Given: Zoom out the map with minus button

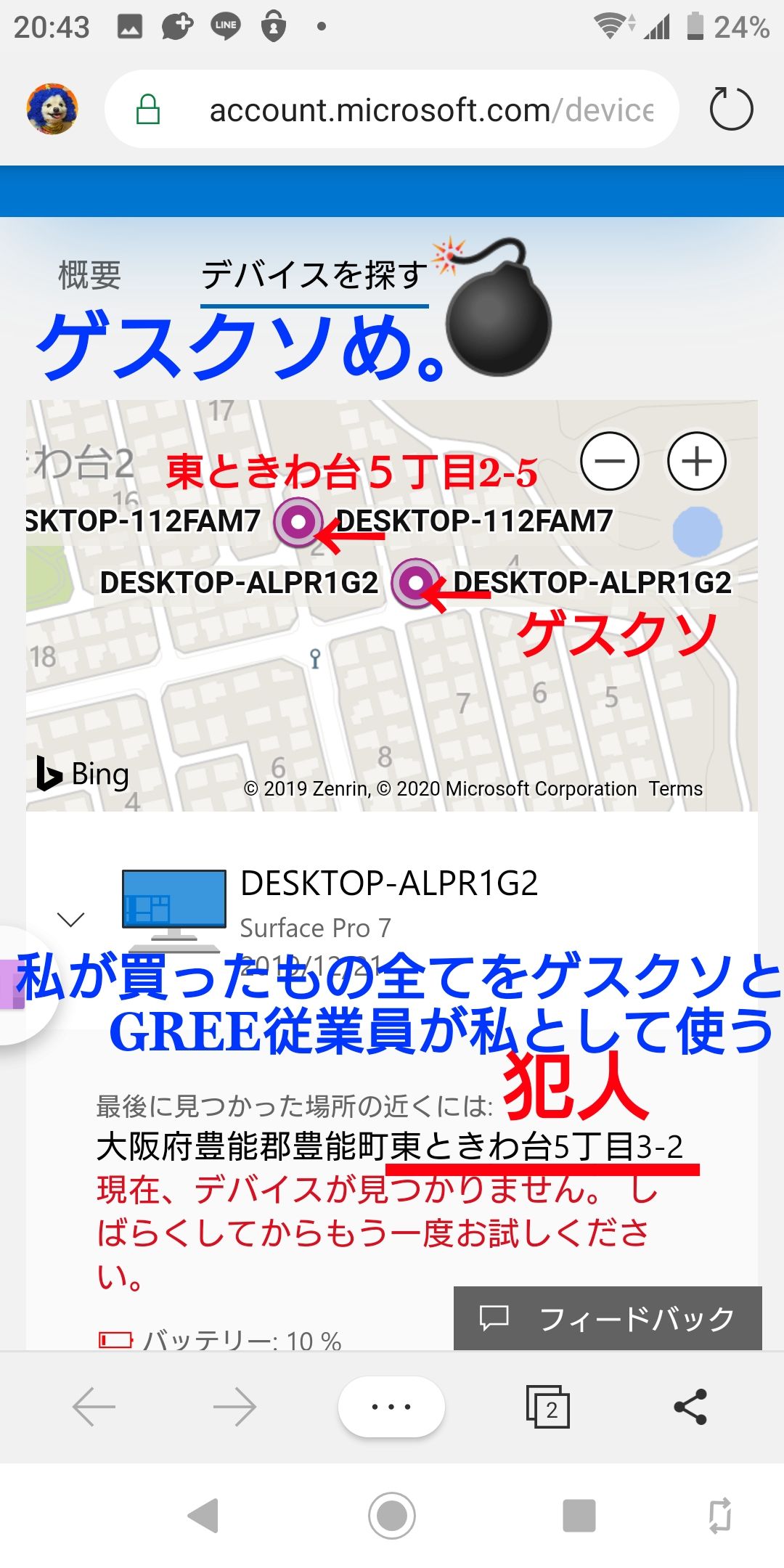Looking at the screenshot, I should (610, 461).
